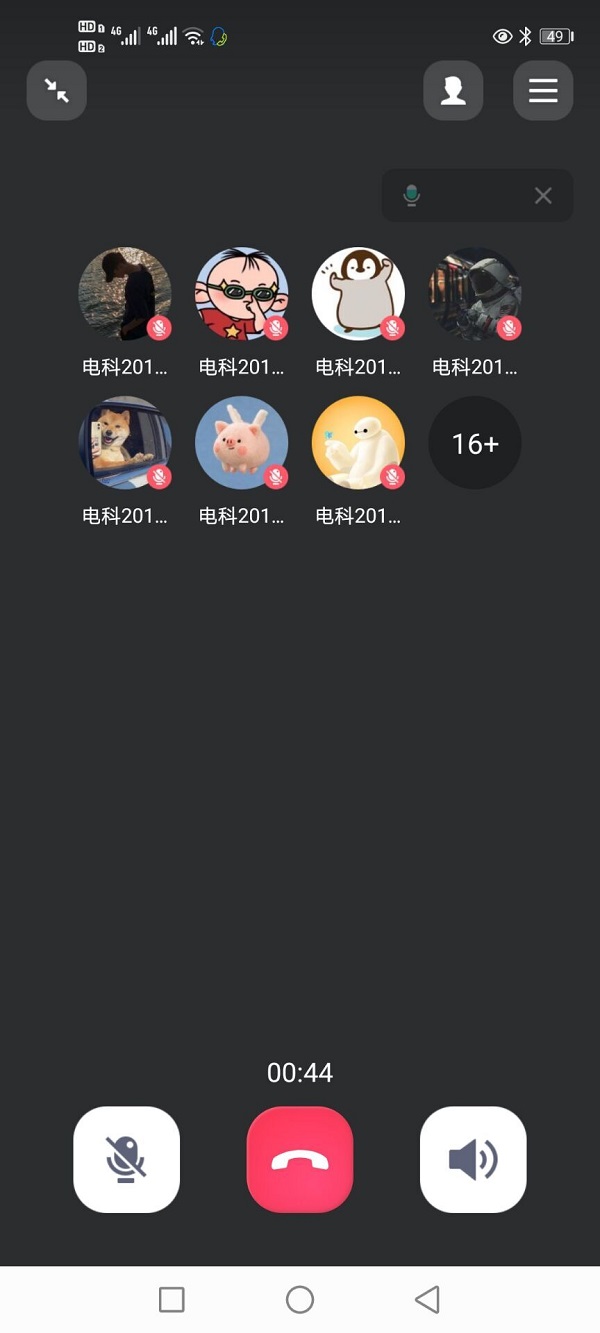Open the participants list icon
The height and width of the screenshot is (1333, 600).
453,91
